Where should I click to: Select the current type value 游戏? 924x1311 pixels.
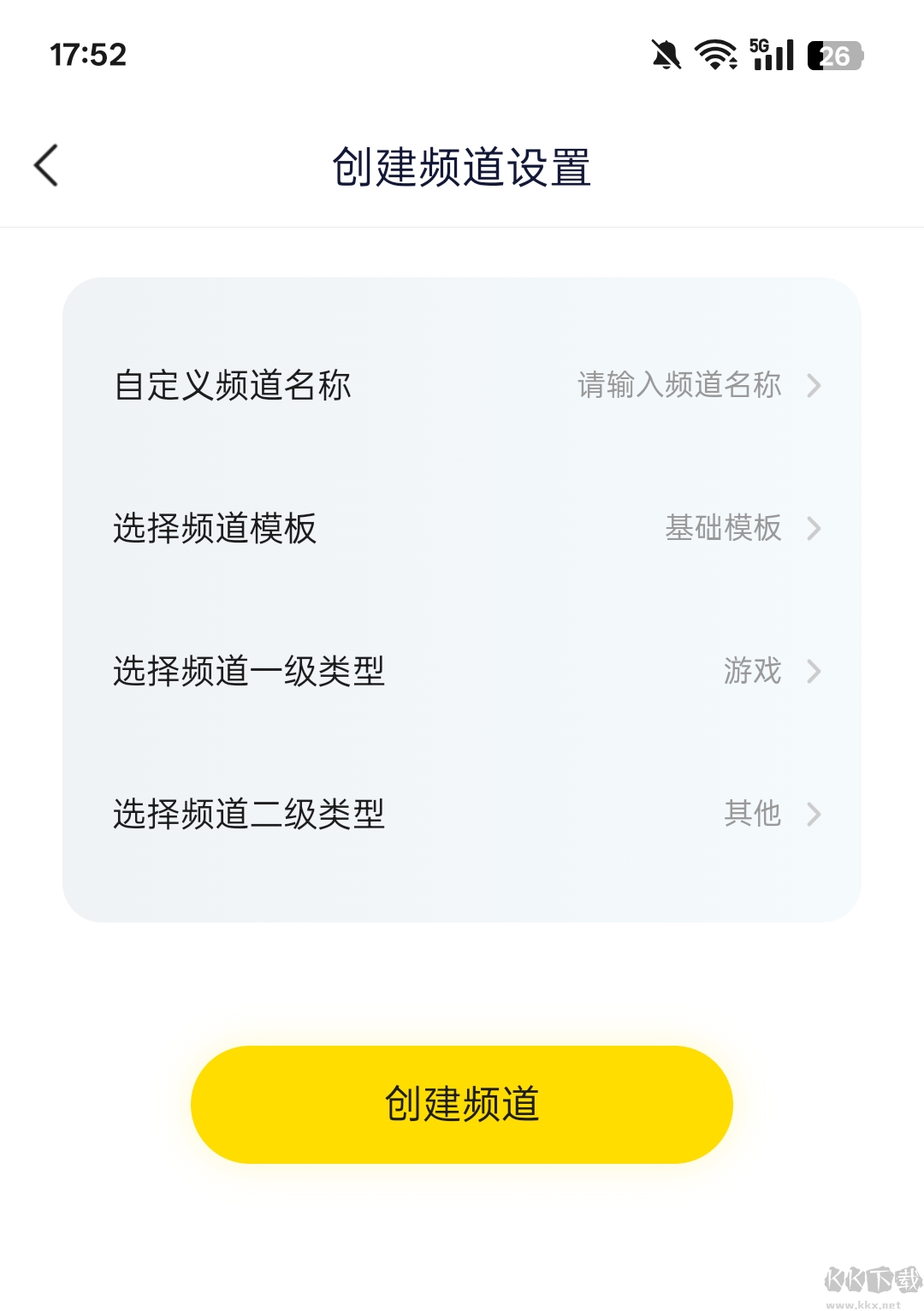coord(752,673)
